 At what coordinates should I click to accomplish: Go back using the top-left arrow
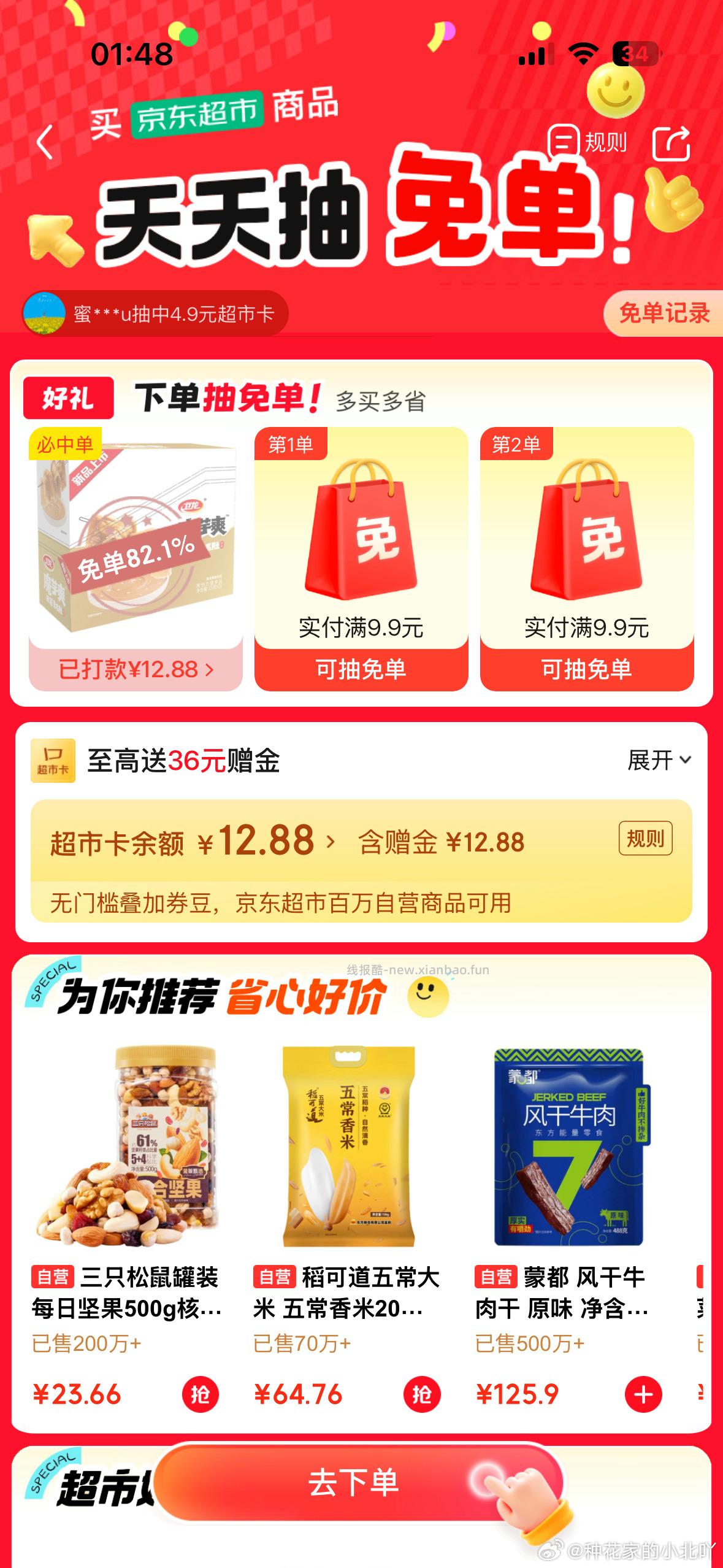tap(45, 142)
